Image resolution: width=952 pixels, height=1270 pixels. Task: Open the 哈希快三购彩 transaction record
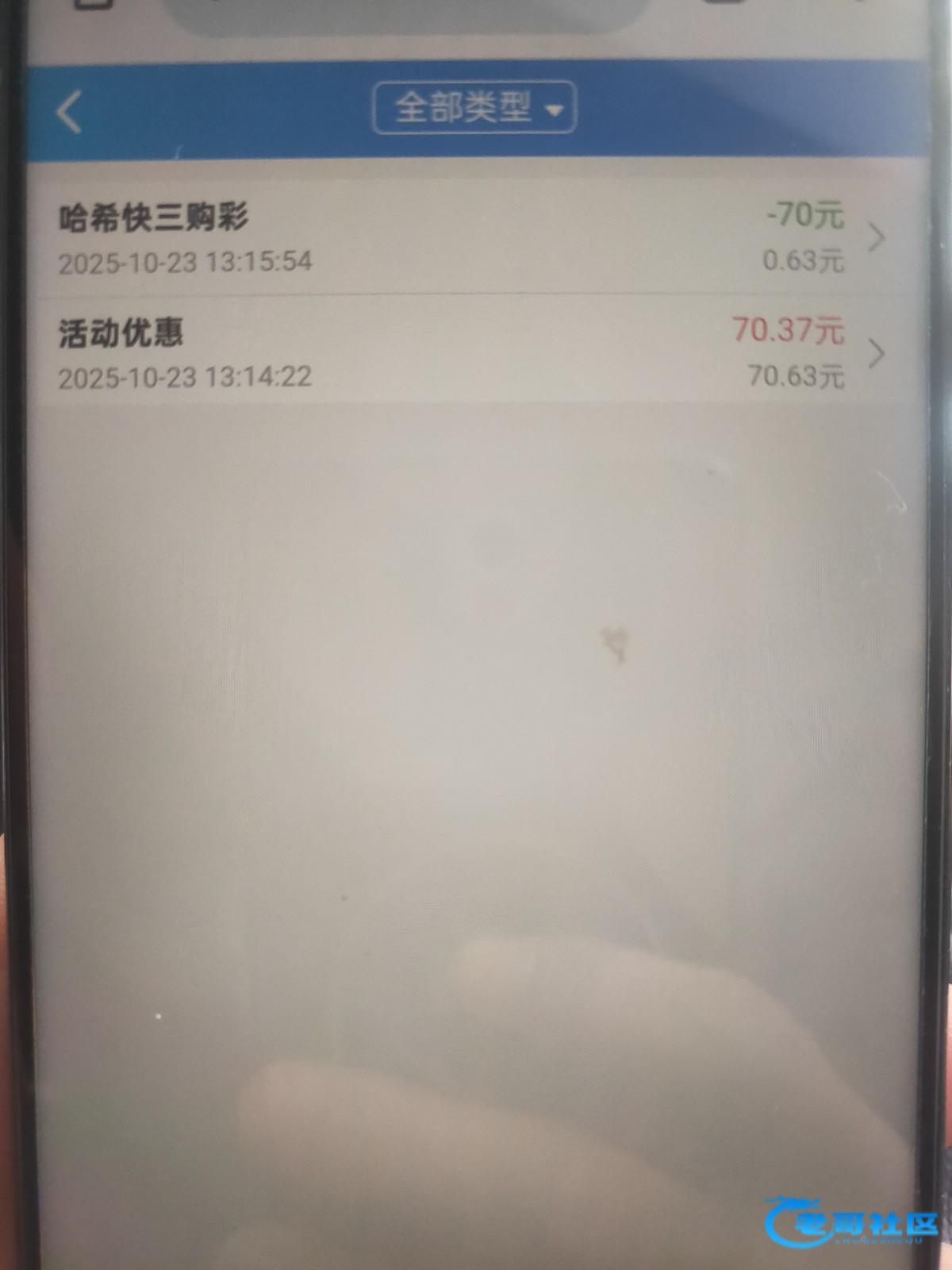pyautogui.click(x=468, y=237)
